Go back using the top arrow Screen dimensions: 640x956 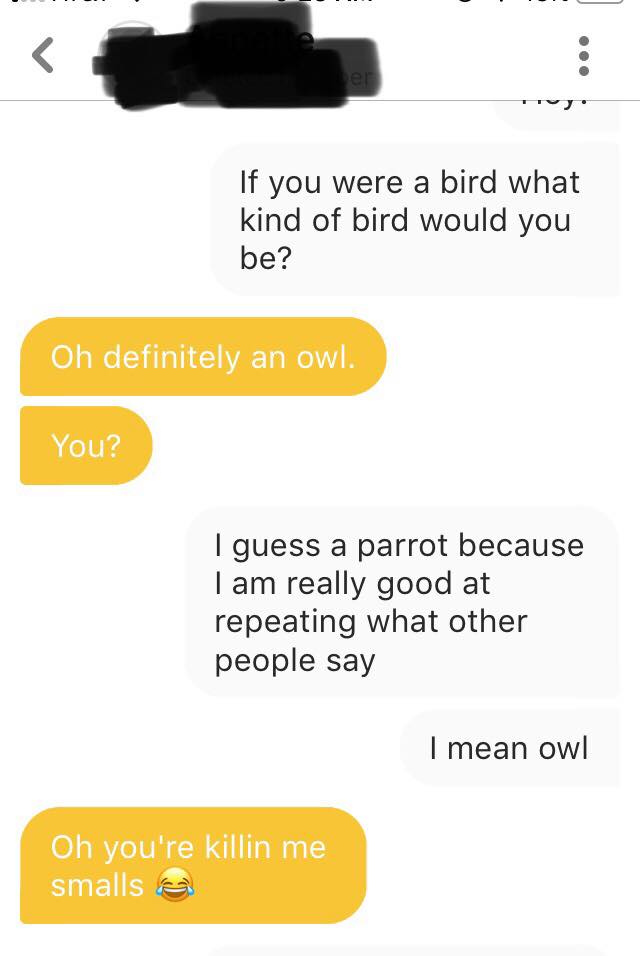[43, 55]
